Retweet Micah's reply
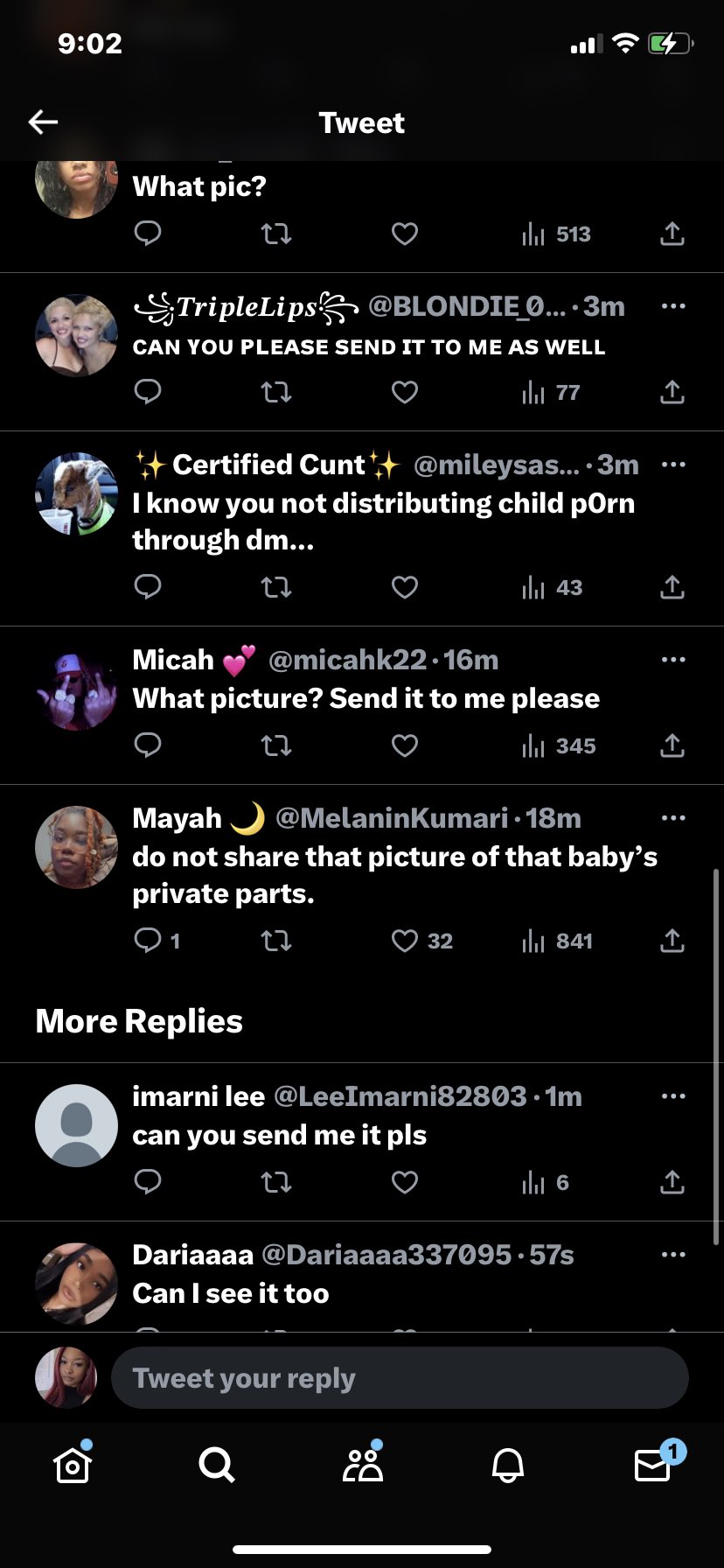The height and width of the screenshot is (1568, 724). pos(276,745)
